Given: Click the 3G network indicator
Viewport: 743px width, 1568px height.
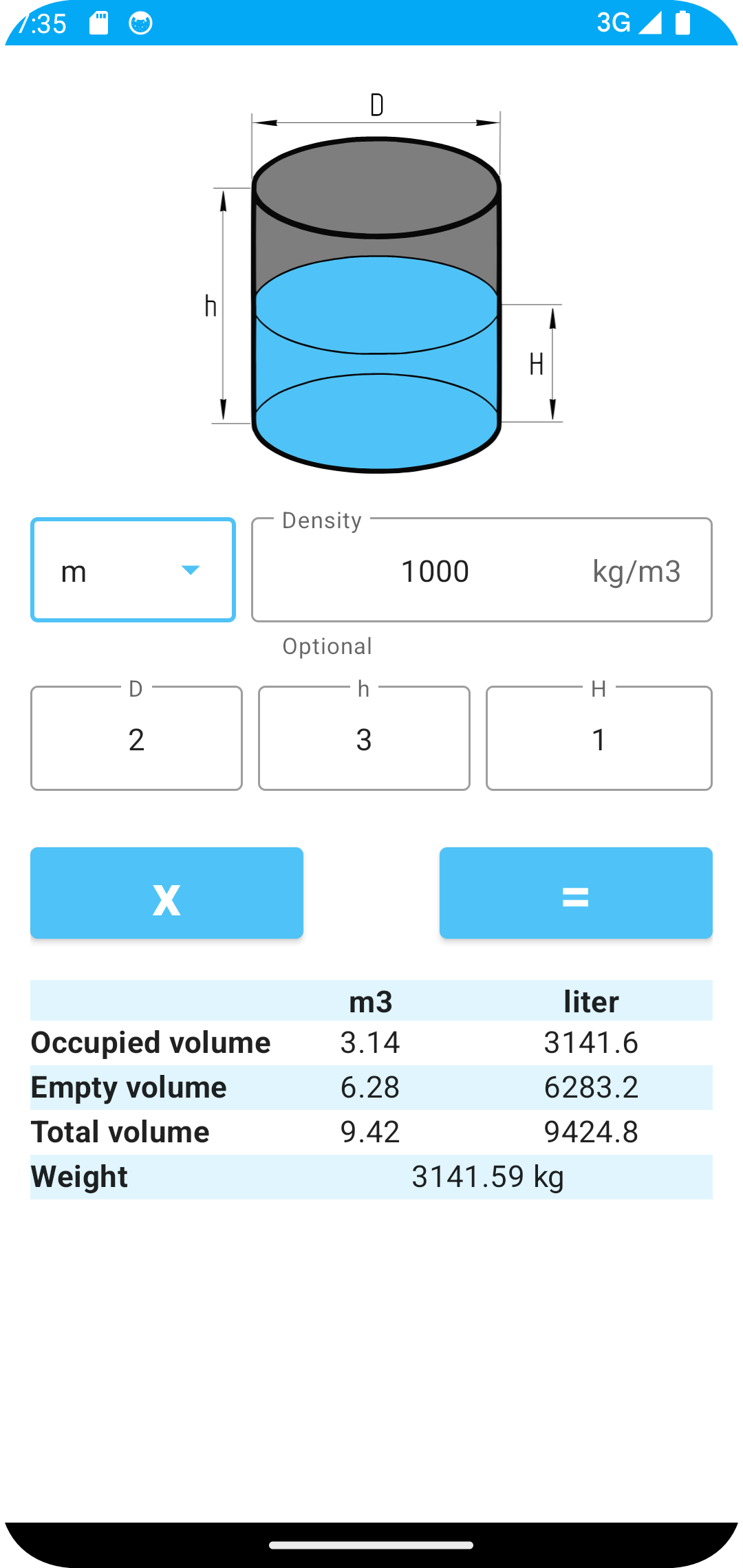Looking at the screenshot, I should (x=614, y=23).
